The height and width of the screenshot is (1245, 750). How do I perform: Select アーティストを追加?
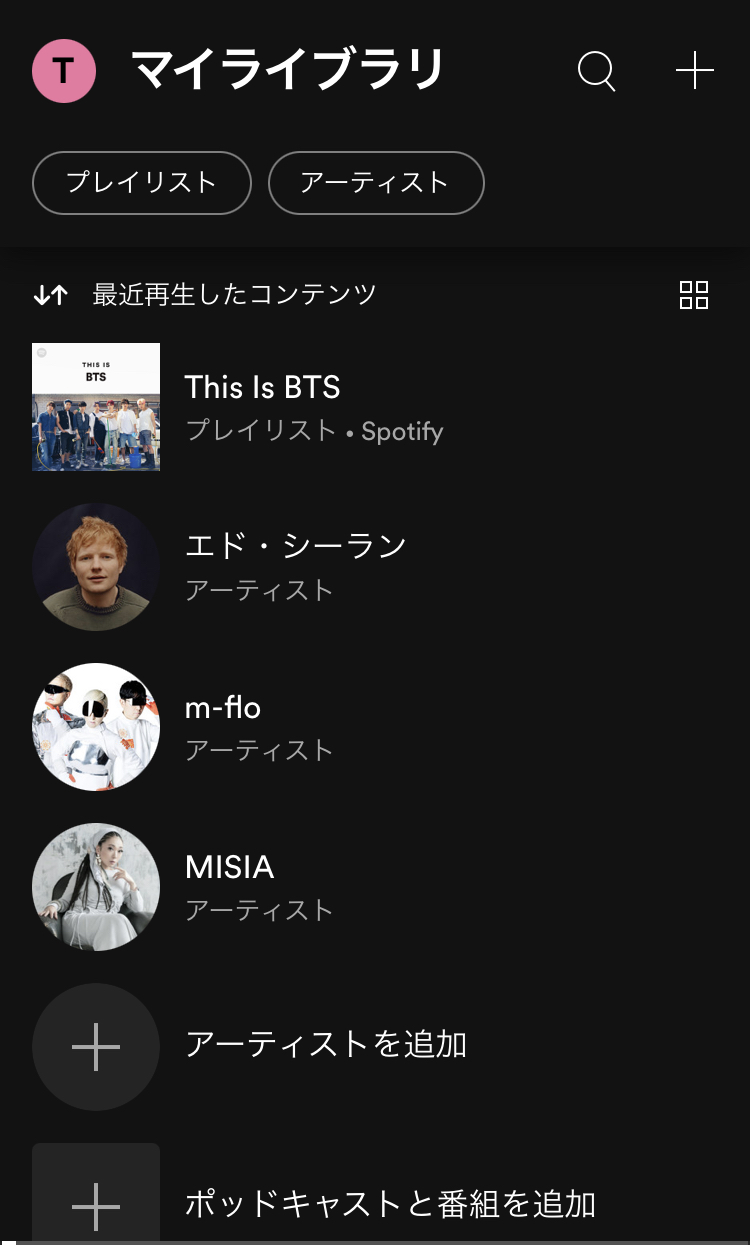pos(375,1047)
